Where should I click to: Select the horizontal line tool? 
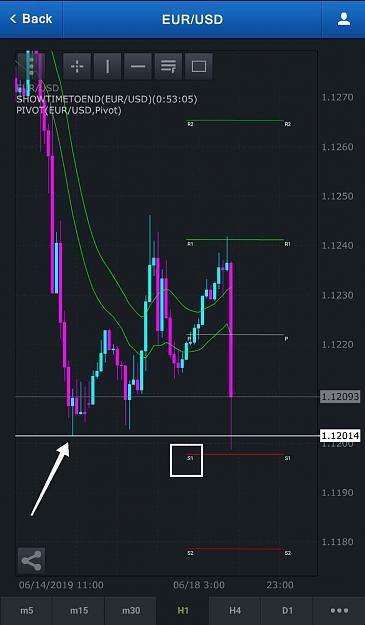pyautogui.click(x=138, y=67)
